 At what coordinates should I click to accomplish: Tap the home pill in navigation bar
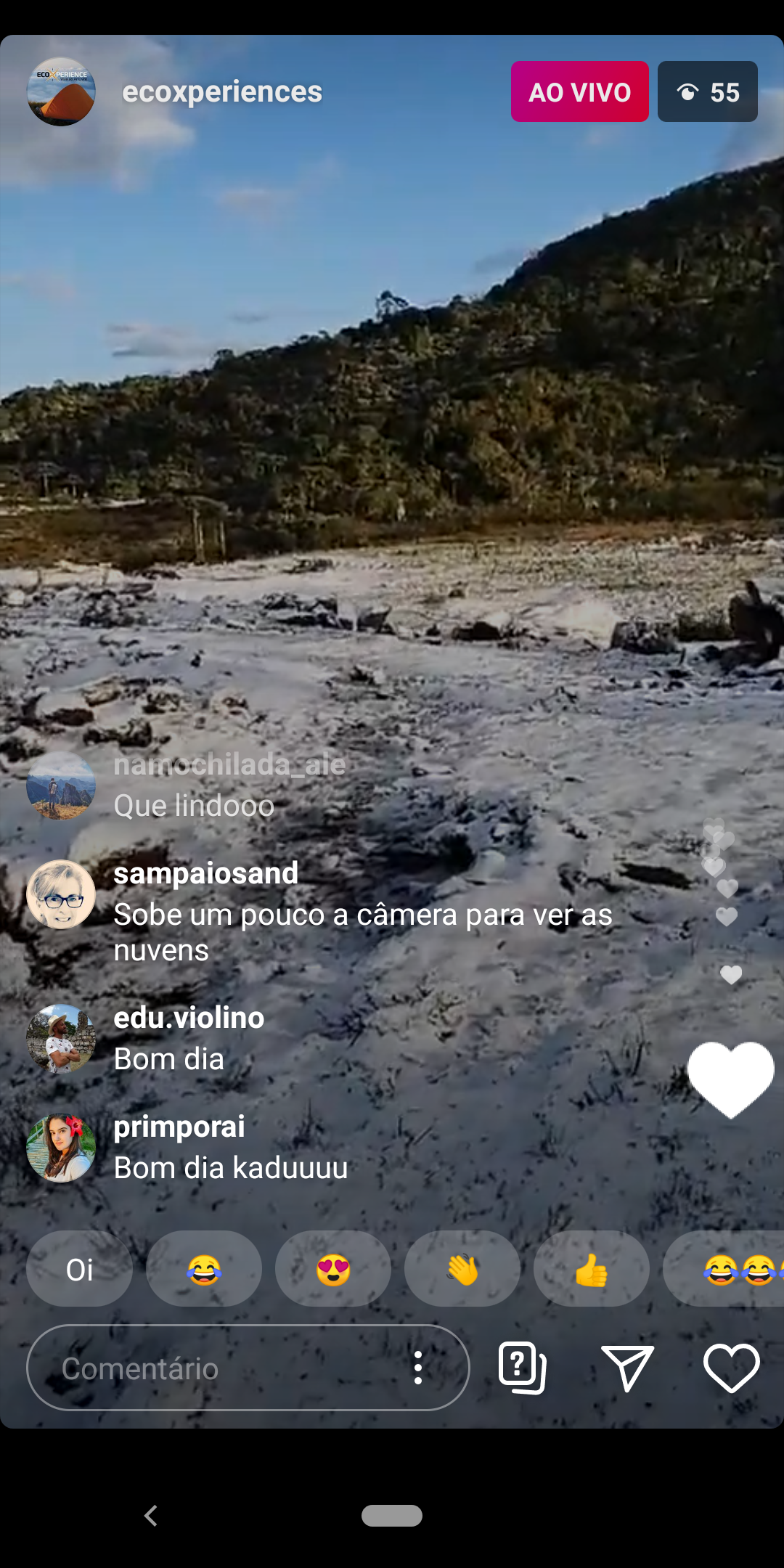click(x=392, y=1516)
